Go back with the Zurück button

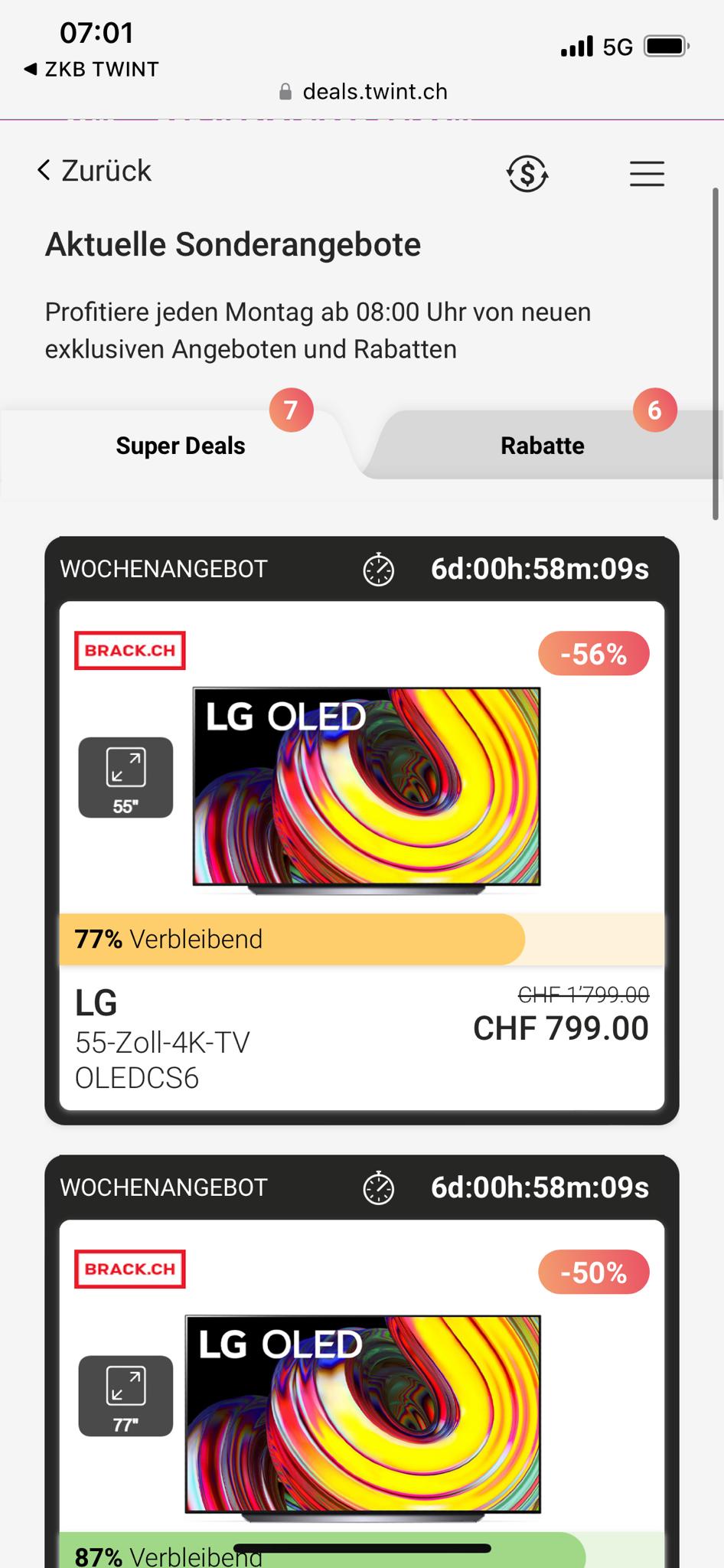coord(94,171)
